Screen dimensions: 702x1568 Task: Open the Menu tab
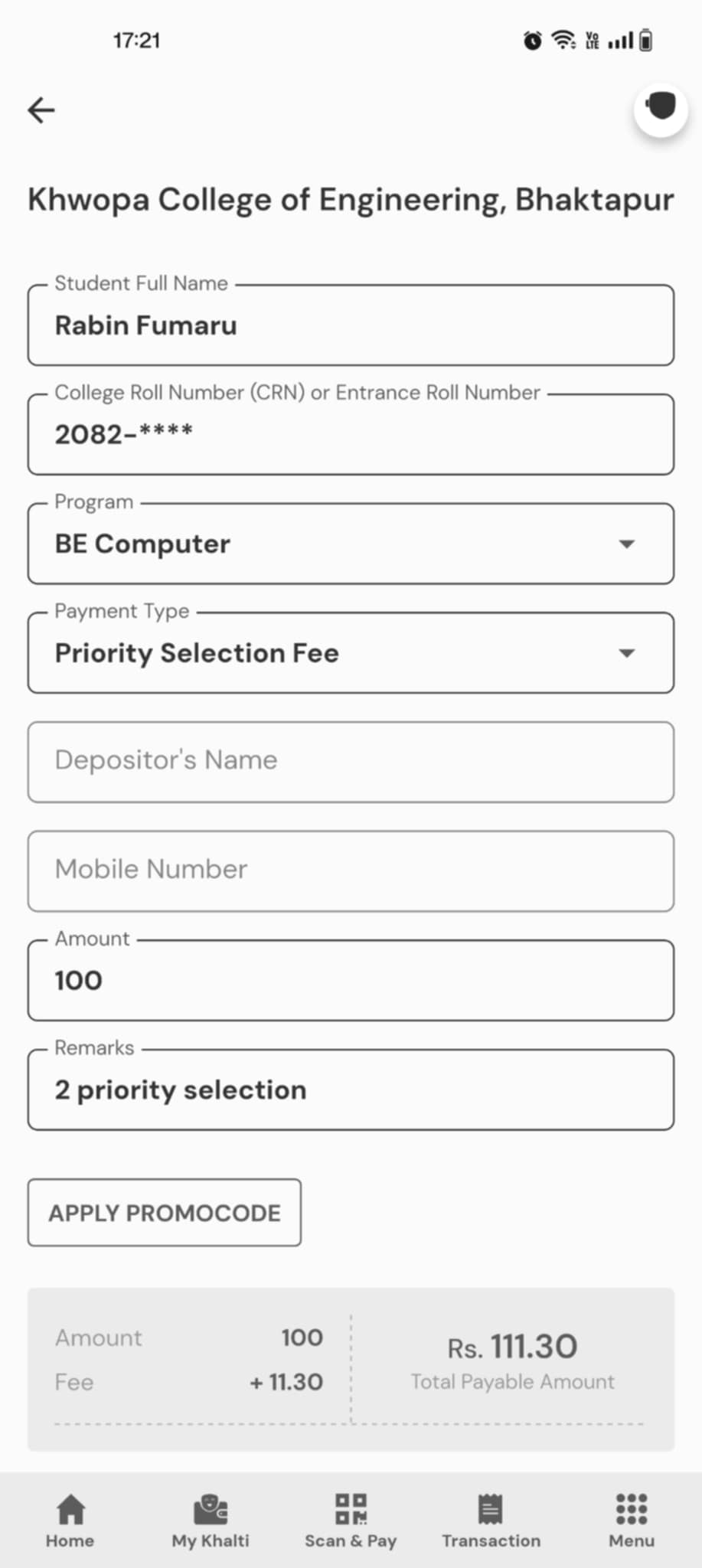pos(632,1521)
